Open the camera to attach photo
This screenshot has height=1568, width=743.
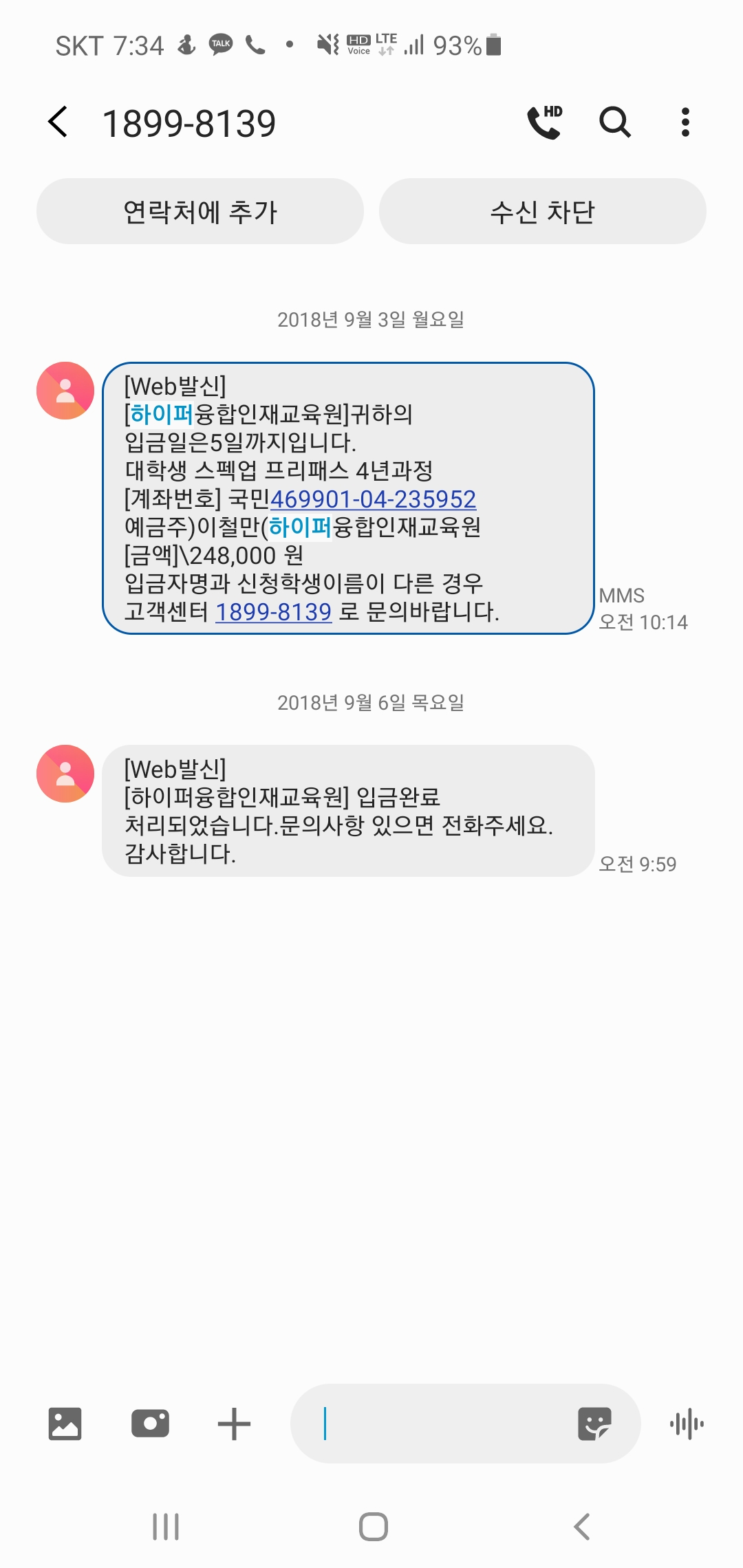click(150, 1424)
